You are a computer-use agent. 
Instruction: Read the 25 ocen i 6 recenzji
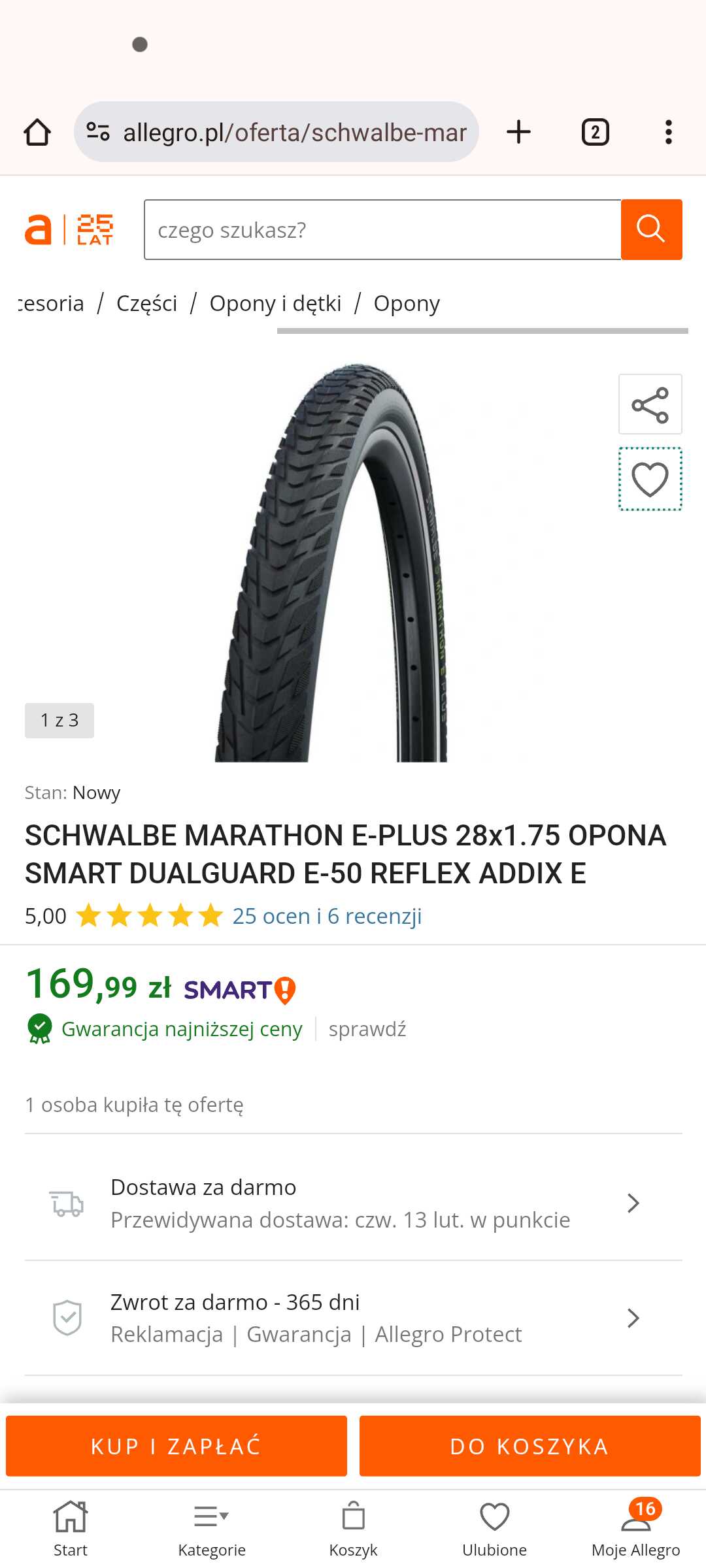coord(327,916)
